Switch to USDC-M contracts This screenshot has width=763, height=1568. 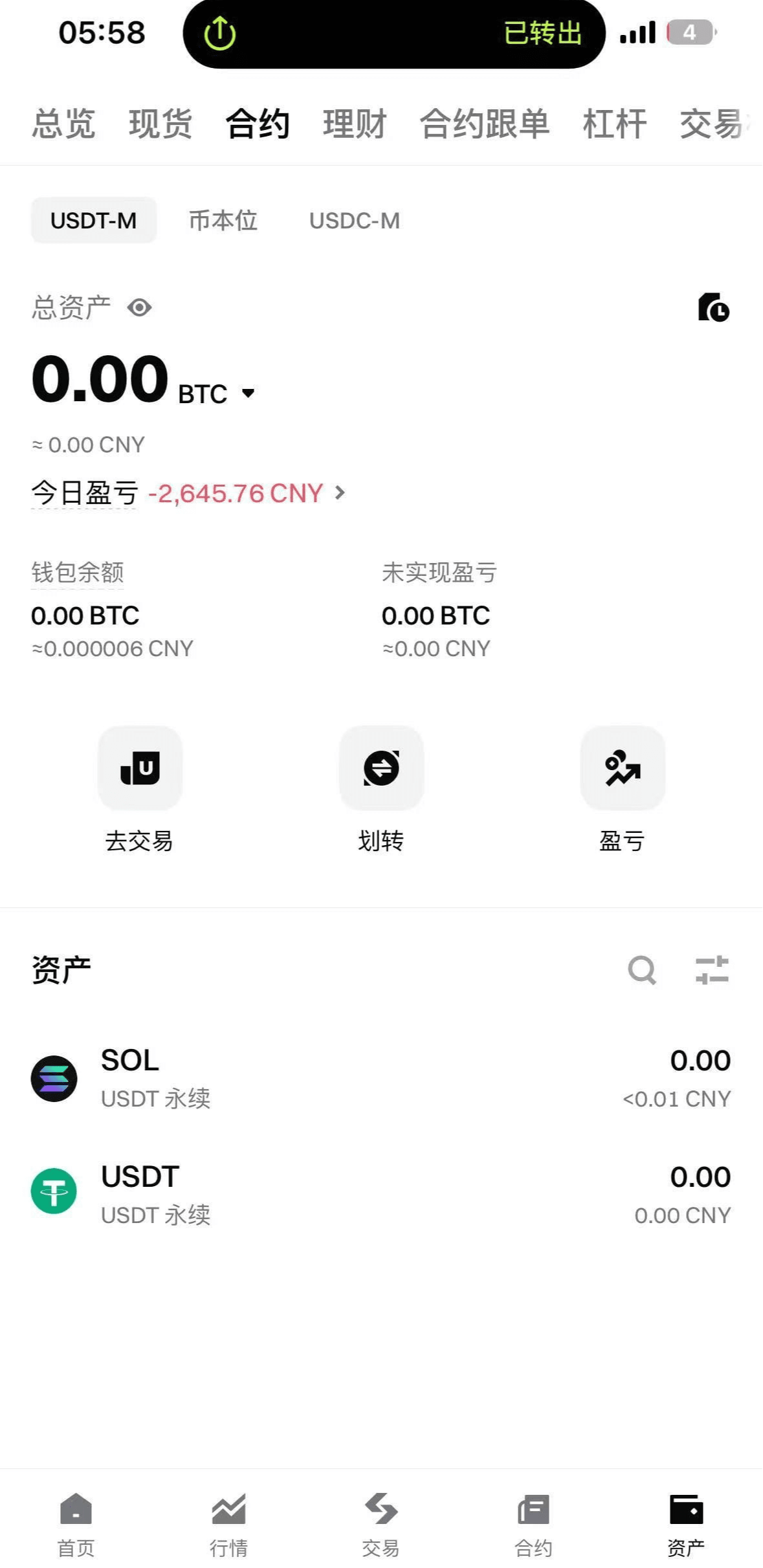(x=354, y=221)
